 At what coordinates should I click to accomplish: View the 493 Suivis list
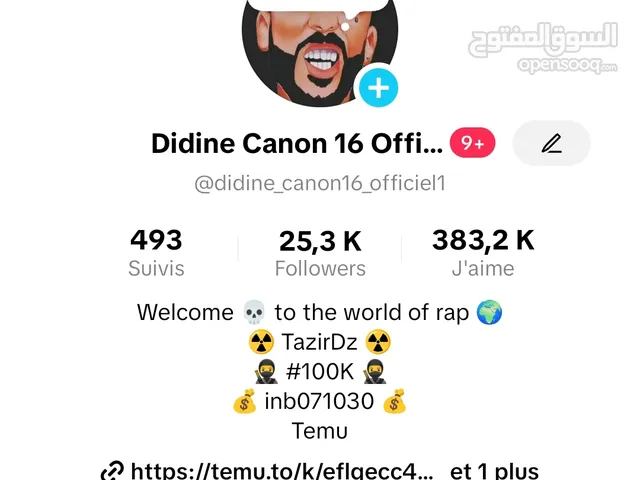[156, 252]
